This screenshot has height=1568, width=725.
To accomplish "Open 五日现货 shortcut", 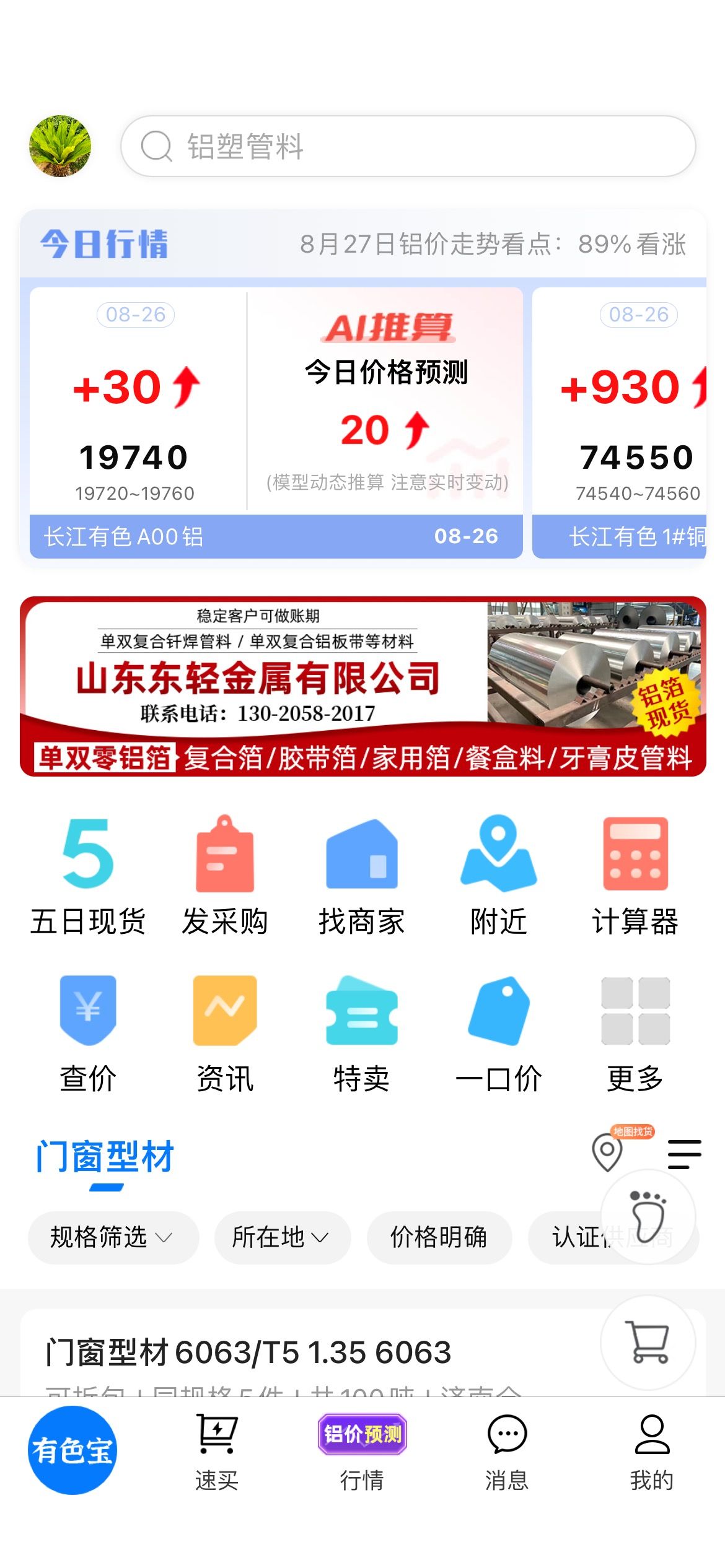I will click(x=88, y=875).
